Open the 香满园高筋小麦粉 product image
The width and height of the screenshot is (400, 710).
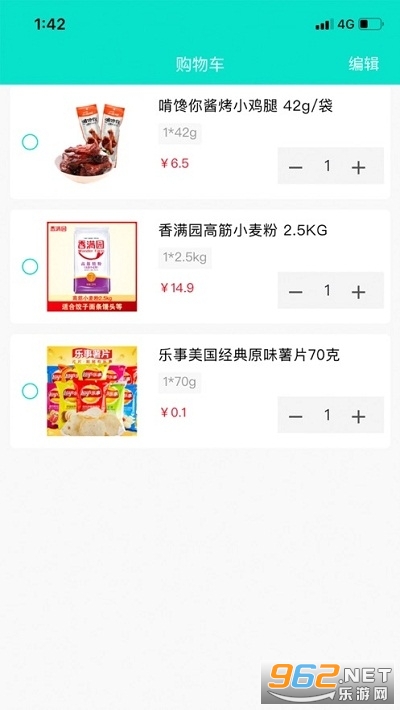tap(92, 267)
